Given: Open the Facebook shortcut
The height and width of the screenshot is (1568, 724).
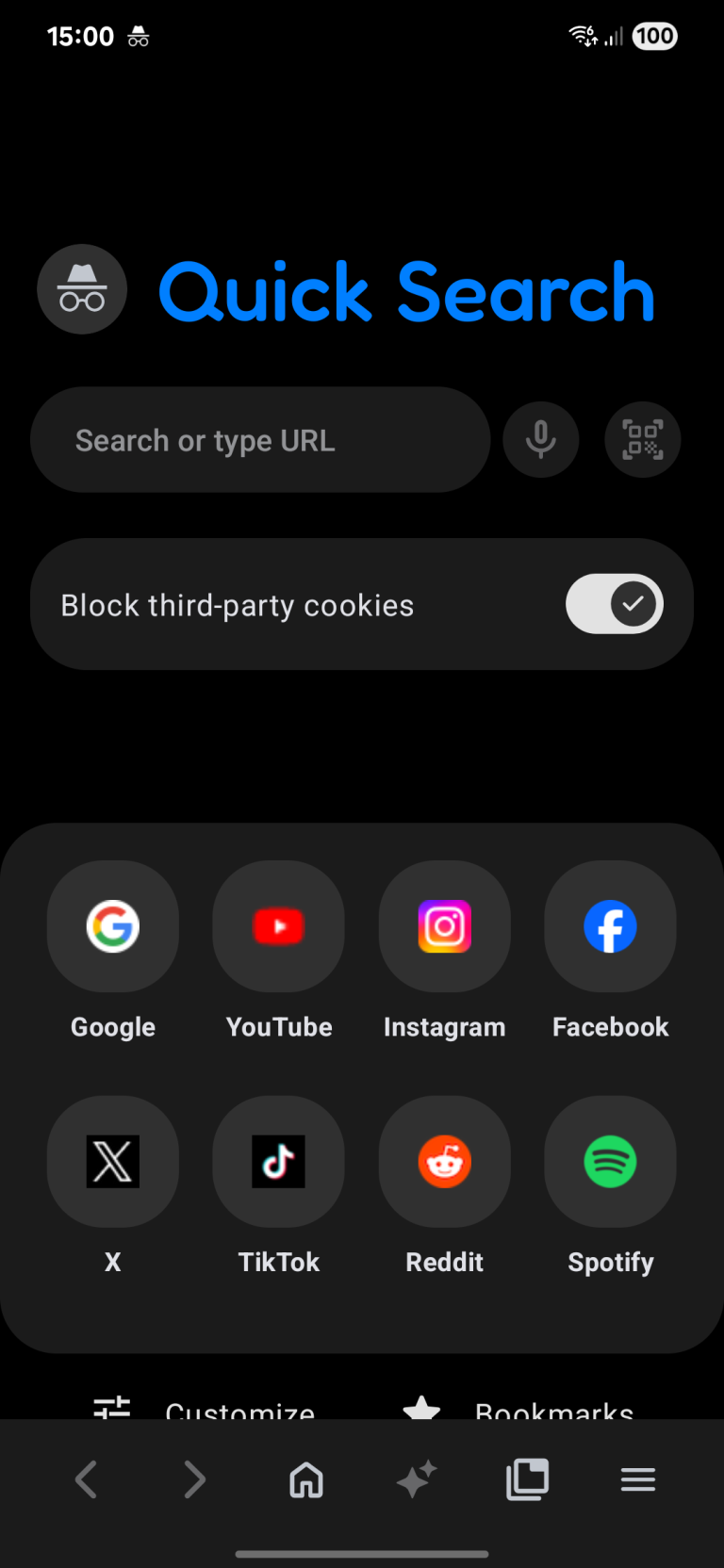Looking at the screenshot, I should click(x=611, y=927).
